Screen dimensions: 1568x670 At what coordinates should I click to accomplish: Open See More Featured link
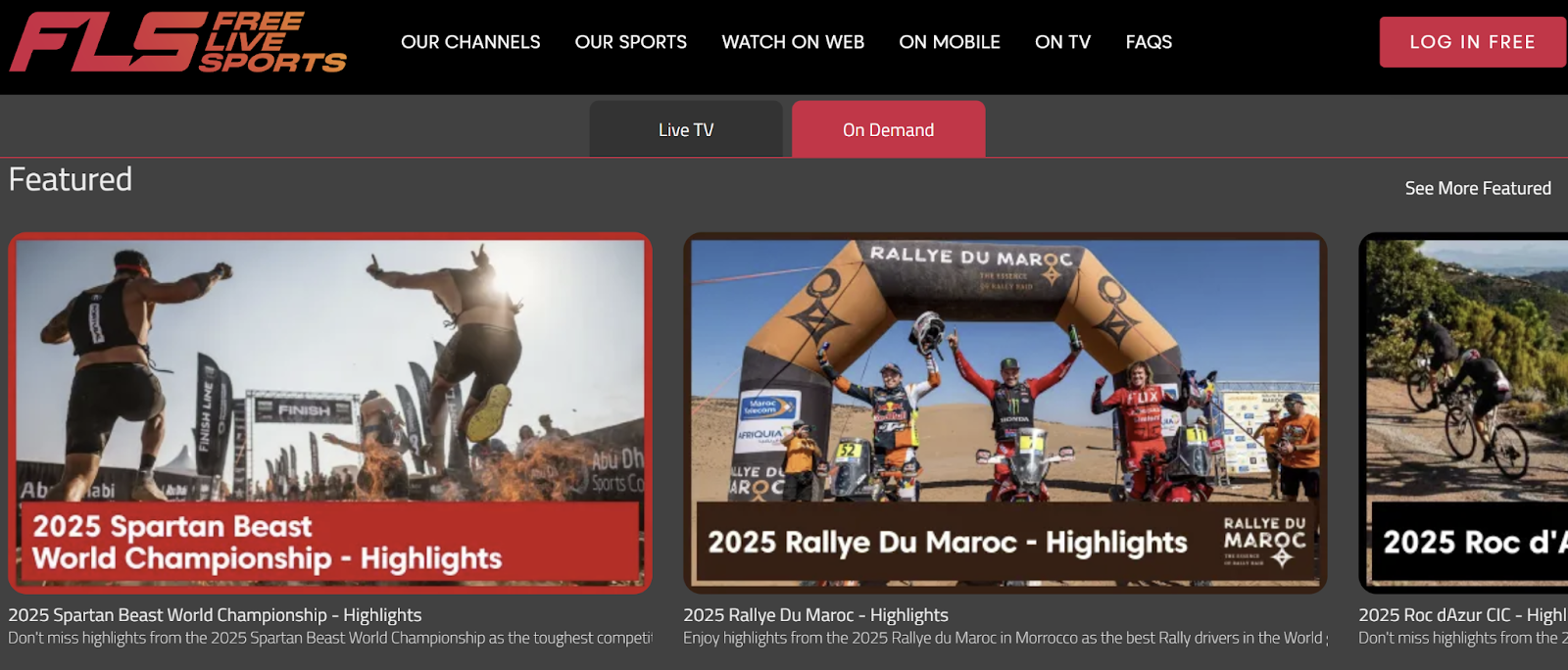[1477, 188]
